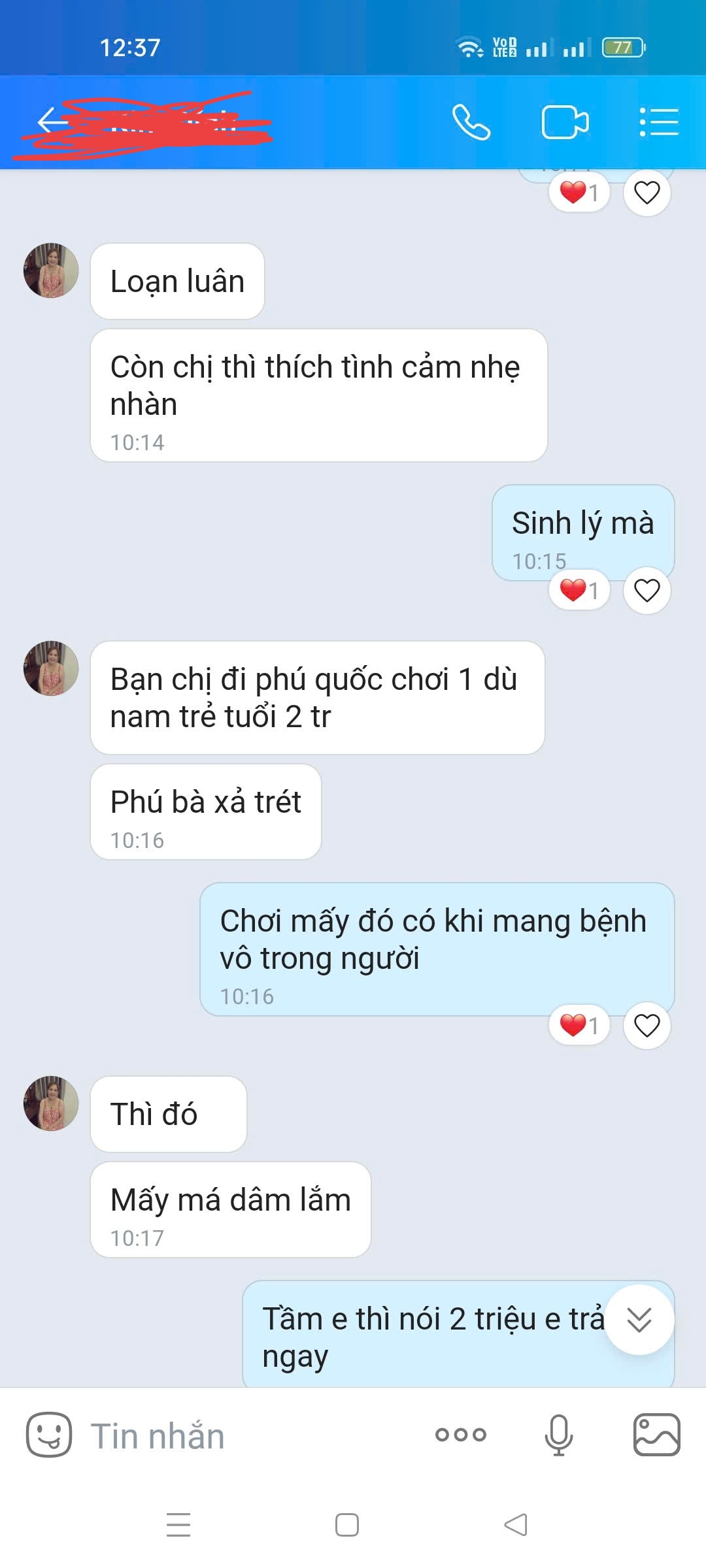Go to the system home screen
Screen dimensions: 706x1568
click(x=347, y=1525)
